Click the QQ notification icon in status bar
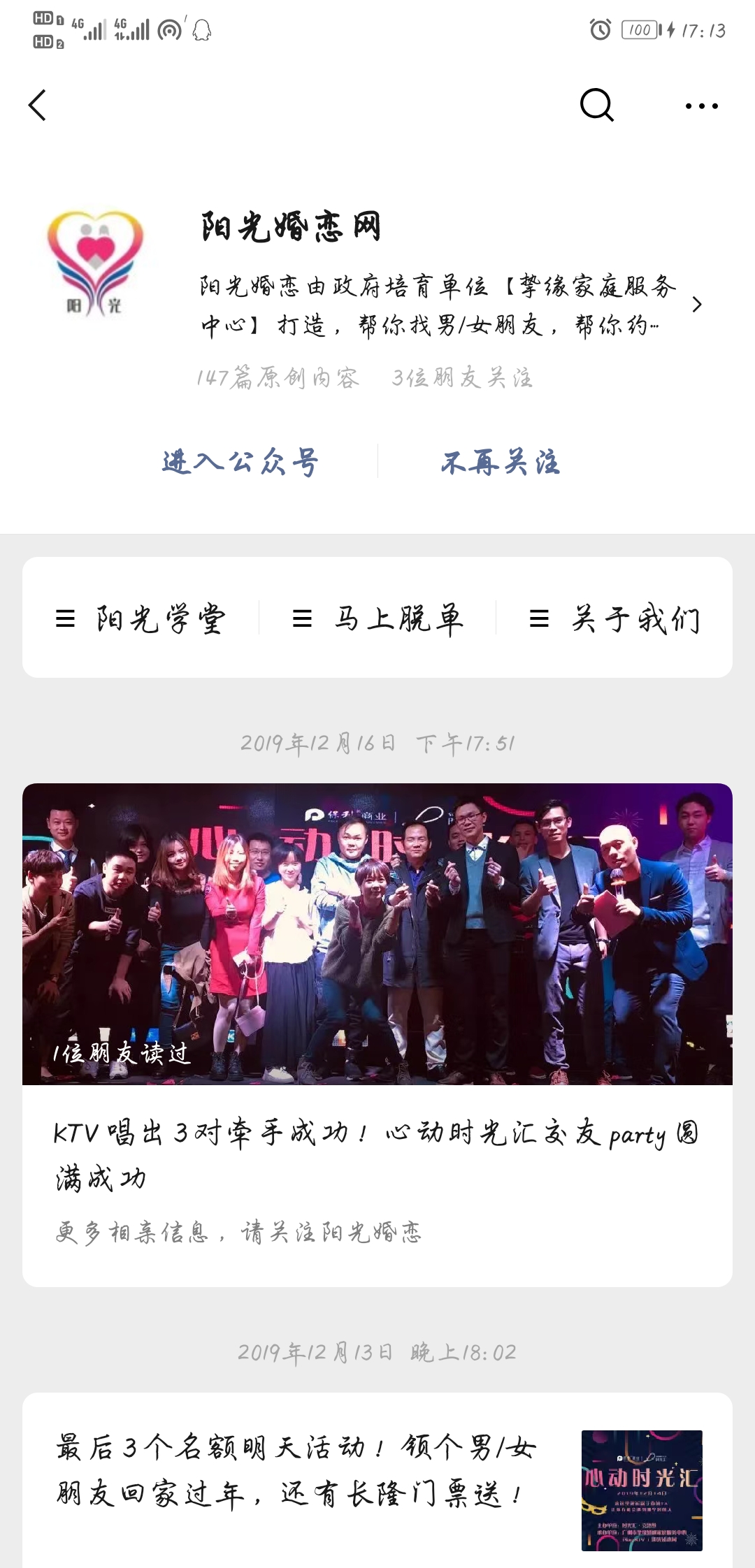The image size is (755, 1568). [x=201, y=31]
